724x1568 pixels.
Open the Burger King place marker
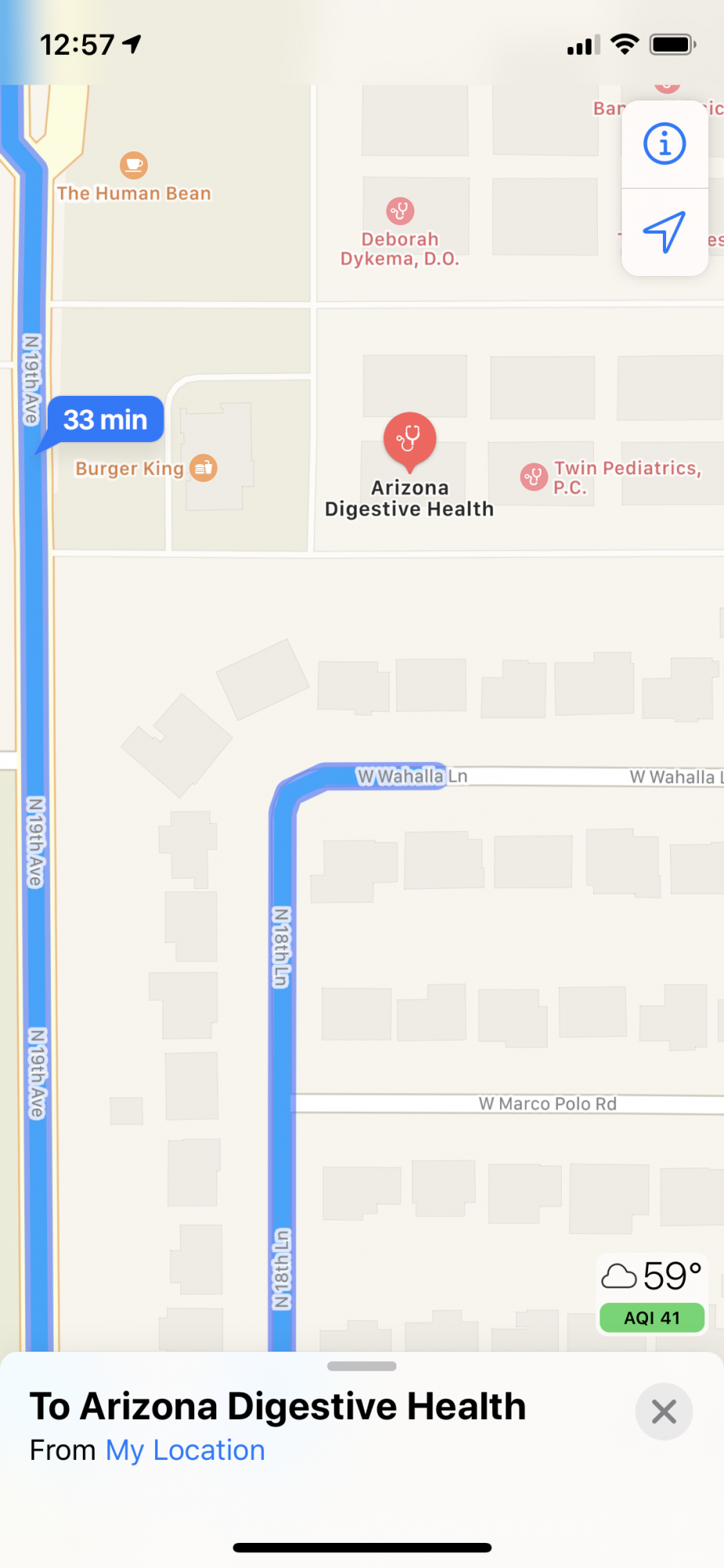pyautogui.click(x=204, y=468)
